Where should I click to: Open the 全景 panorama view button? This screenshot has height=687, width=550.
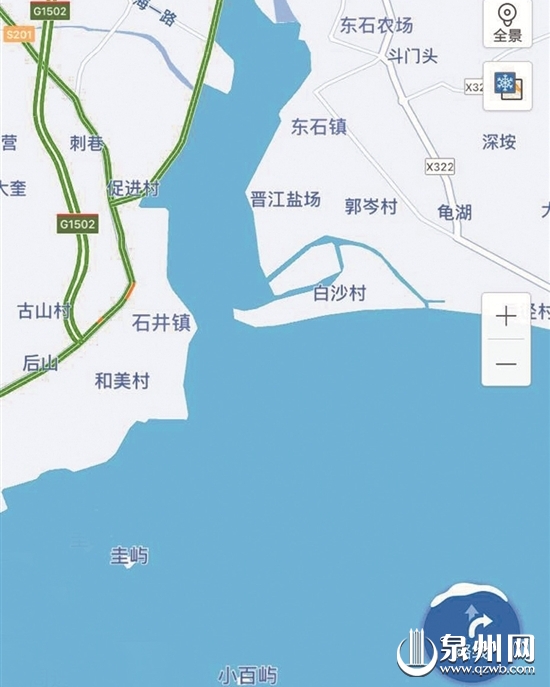pos(507,23)
